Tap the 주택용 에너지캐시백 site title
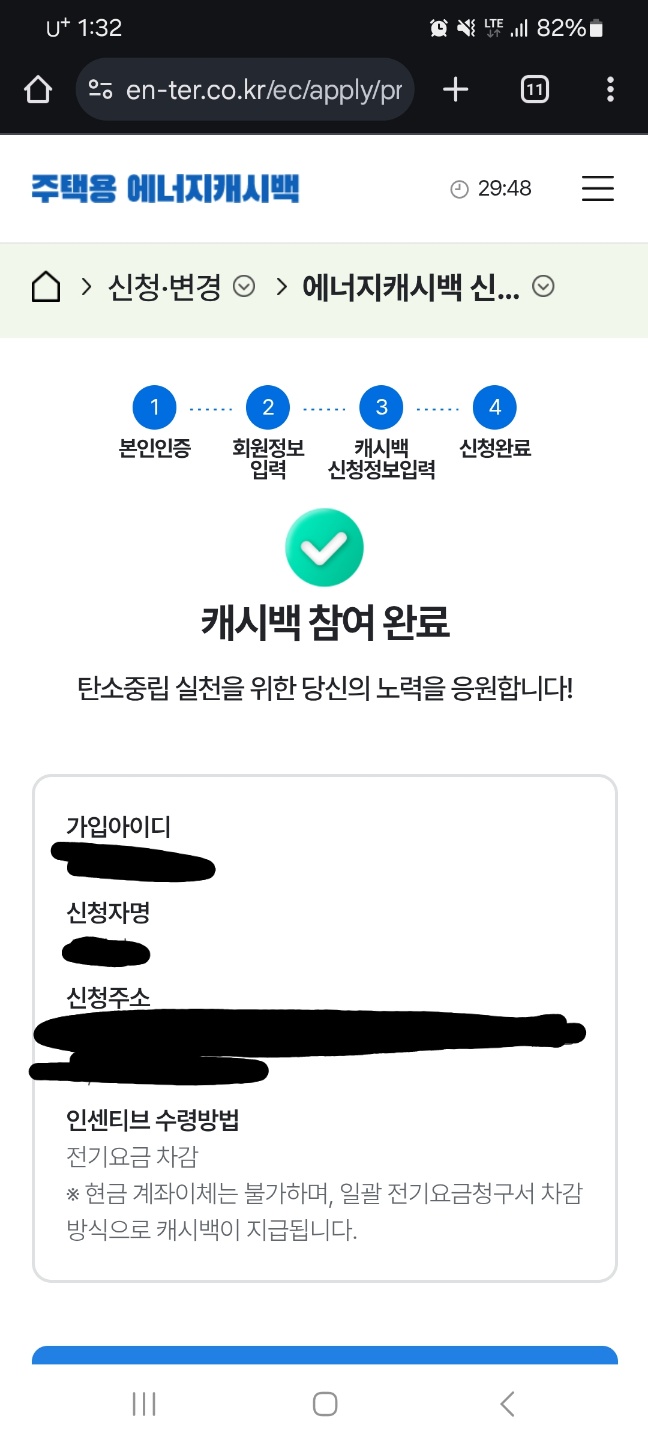648x1440 pixels. pyautogui.click(x=165, y=188)
